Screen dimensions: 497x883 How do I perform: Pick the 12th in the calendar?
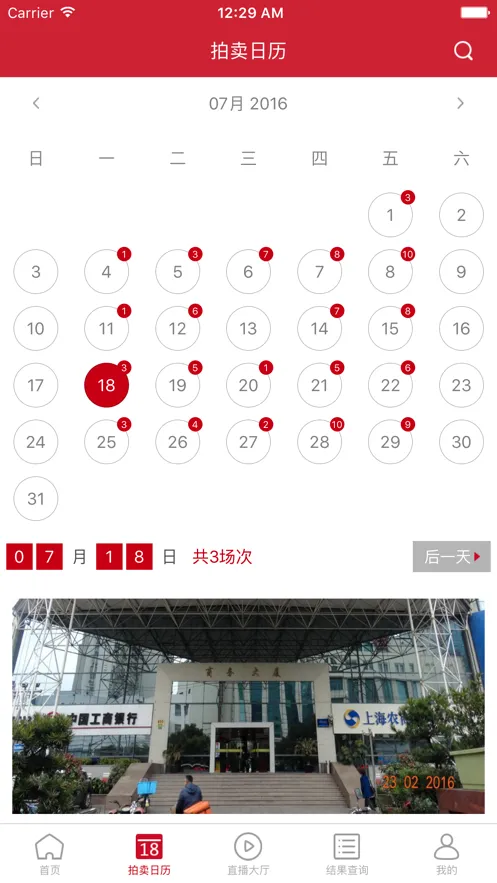click(177, 328)
